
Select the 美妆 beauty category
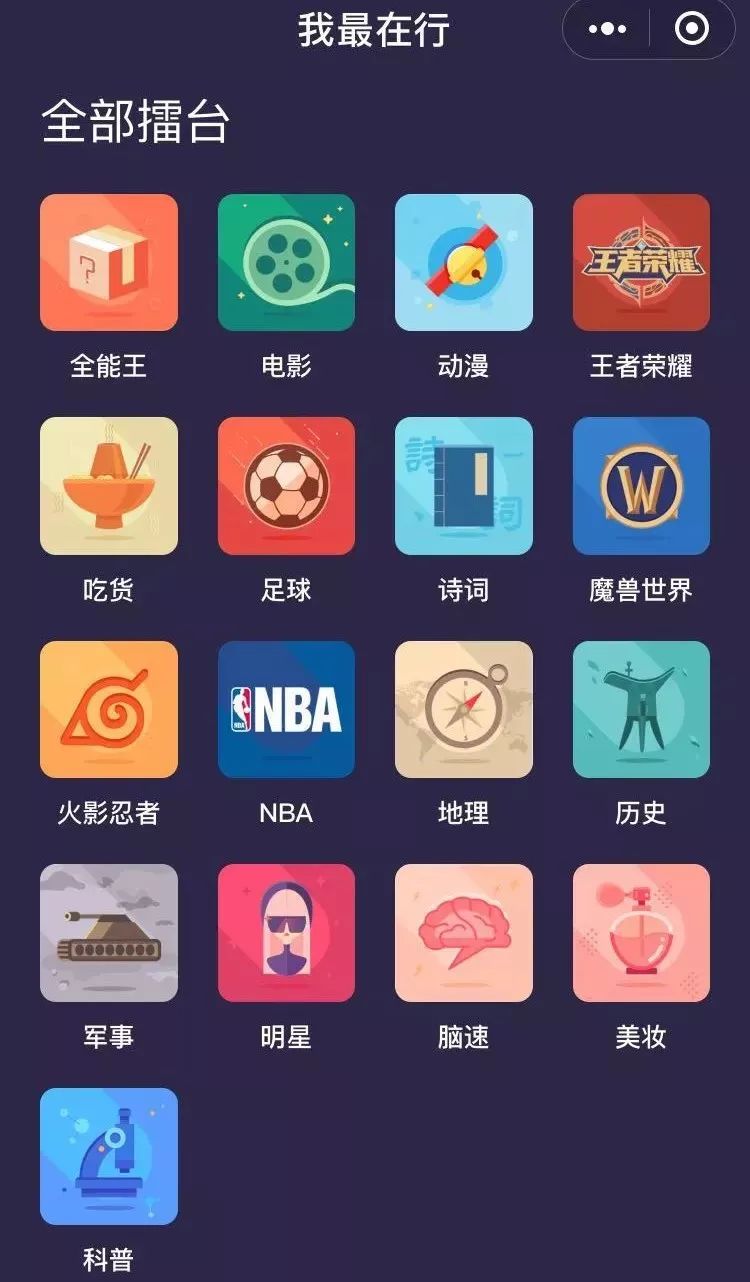pyautogui.click(x=641, y=933)
